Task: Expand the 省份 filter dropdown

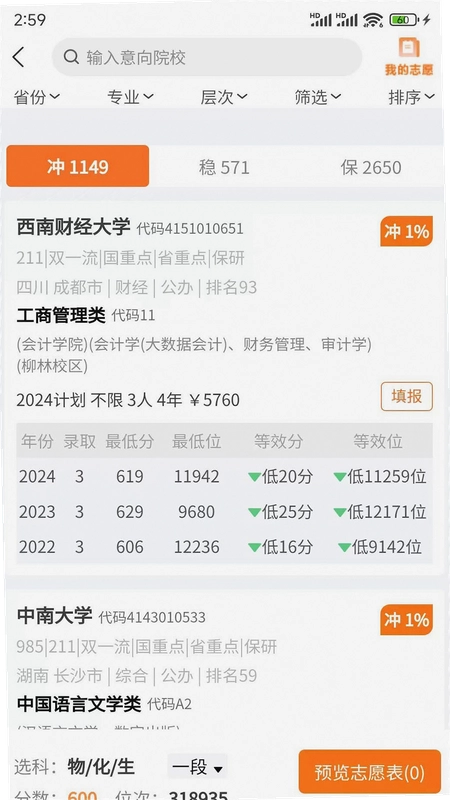Action: 37,96
